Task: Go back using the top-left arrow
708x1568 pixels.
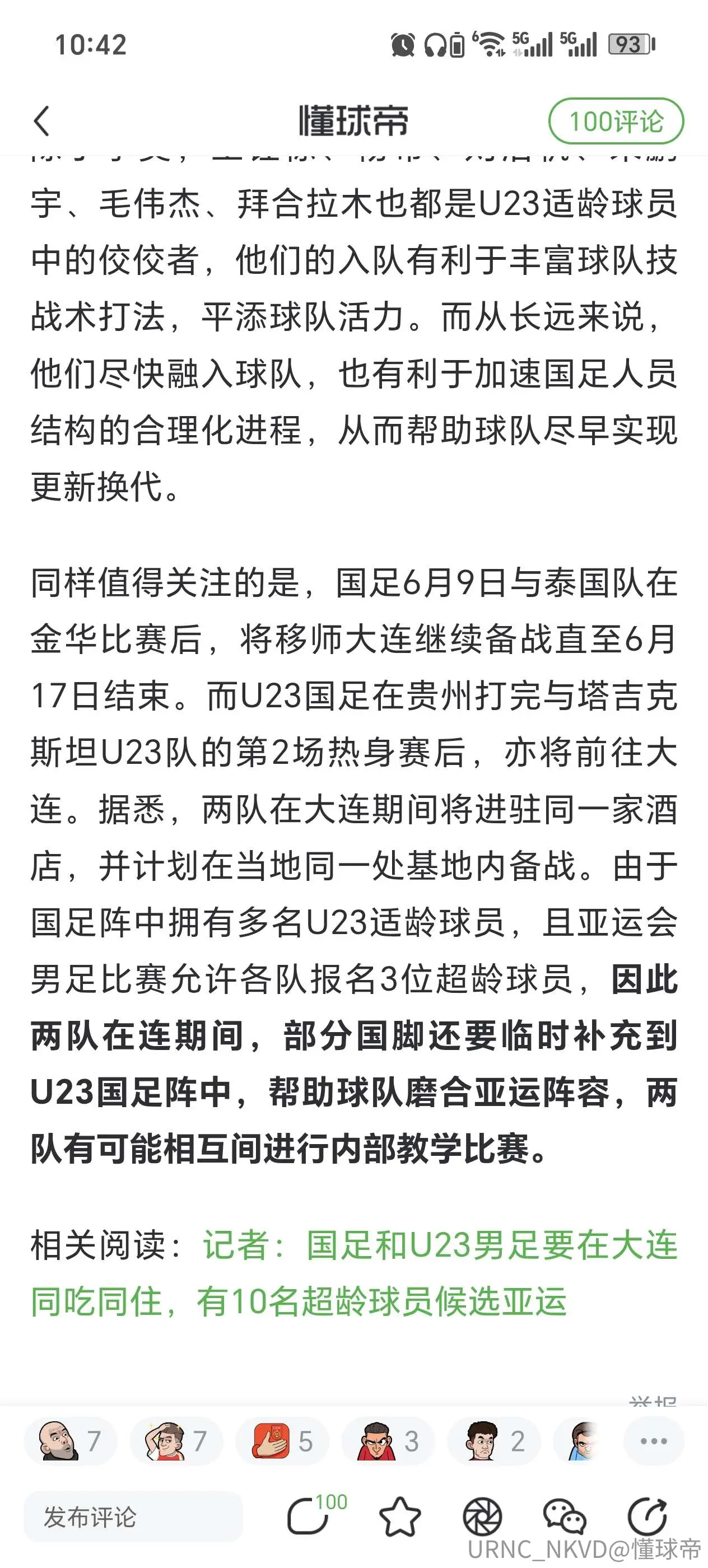Action: [41, 120]
